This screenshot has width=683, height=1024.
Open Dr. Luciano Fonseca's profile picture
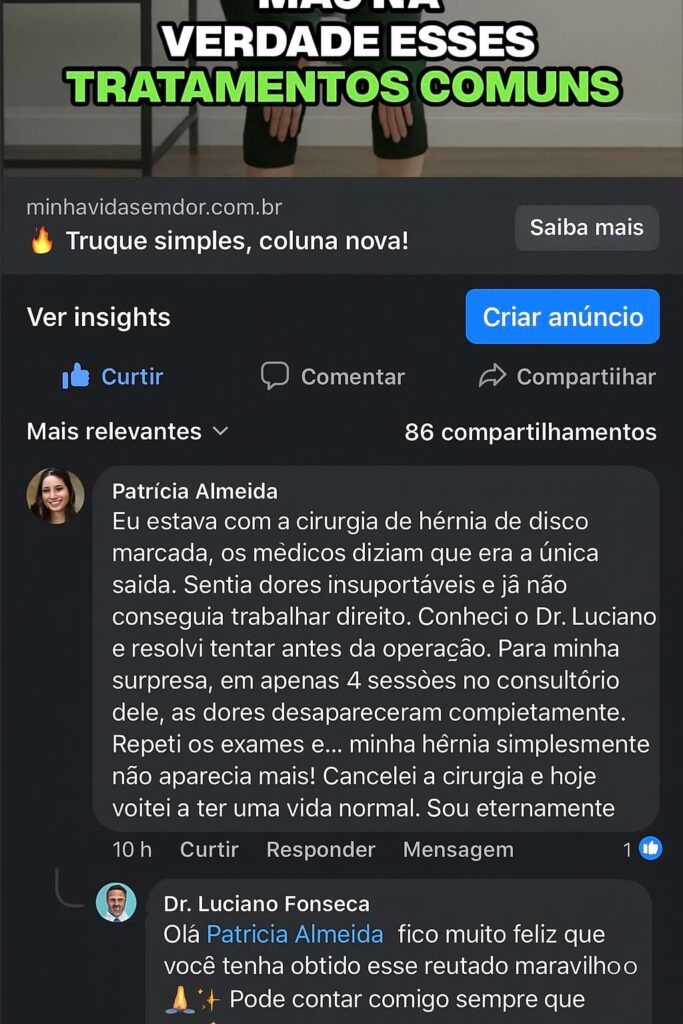click(116, 903)
